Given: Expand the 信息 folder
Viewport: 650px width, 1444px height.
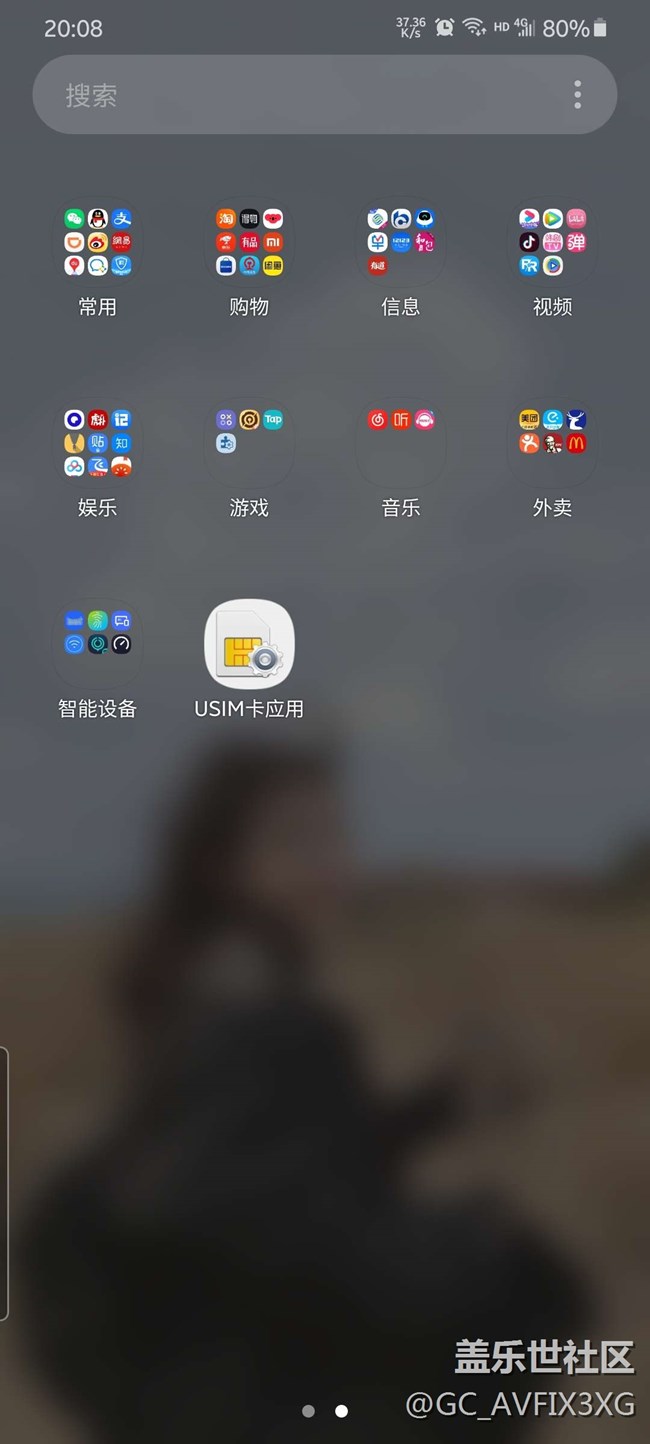Looking at the screenshot, I should pyautogui.click(x=401, y=243).
